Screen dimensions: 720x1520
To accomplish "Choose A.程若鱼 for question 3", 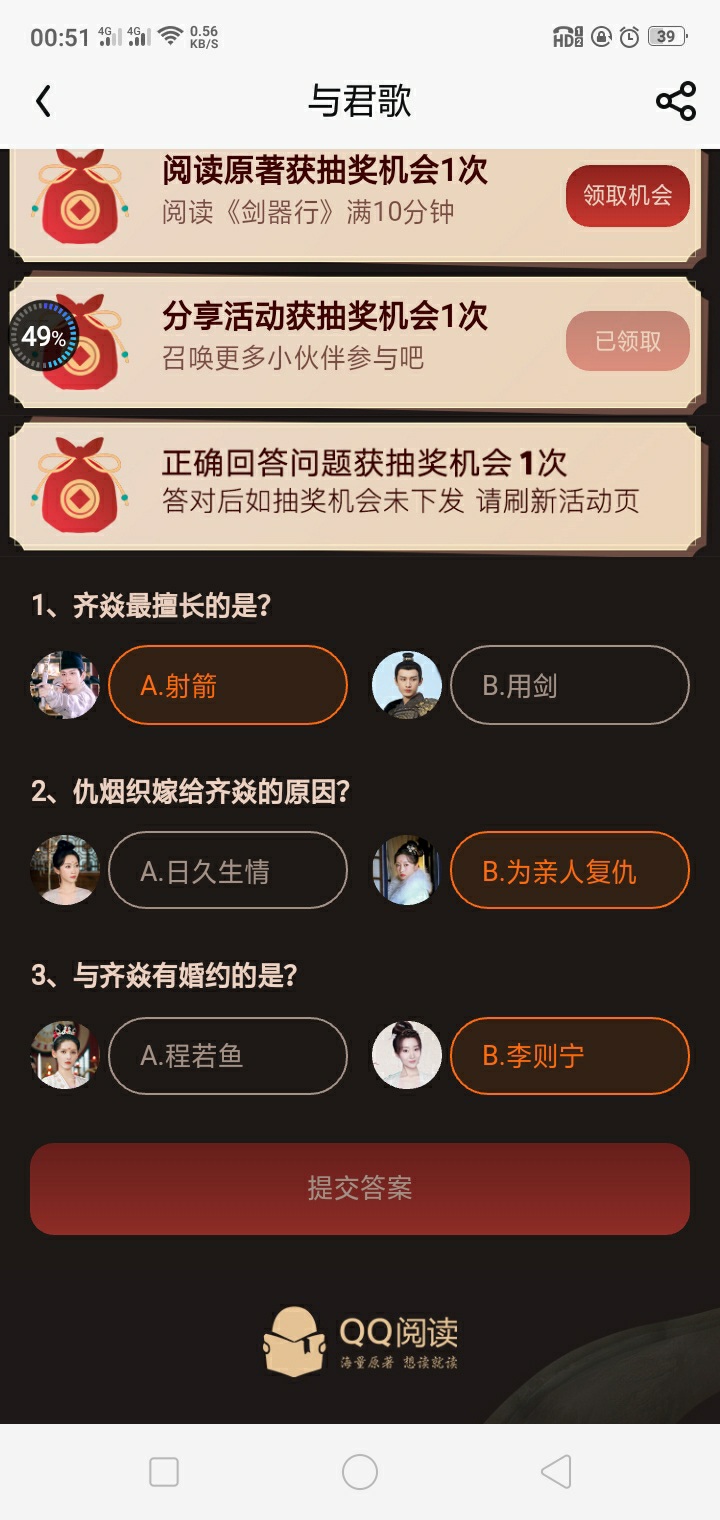I will 227,1056.
